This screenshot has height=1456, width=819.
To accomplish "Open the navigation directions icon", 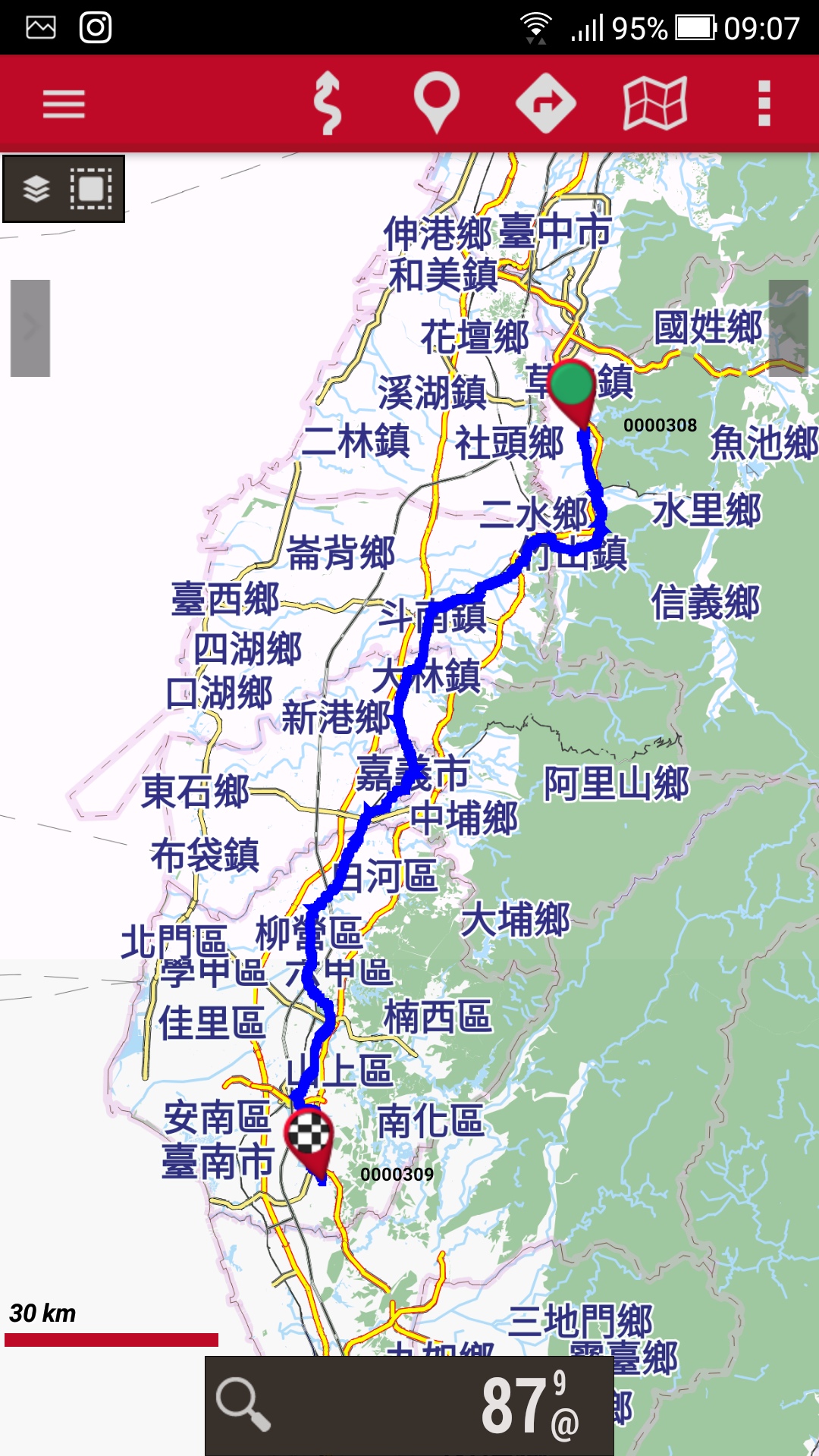I will point(546,103).
